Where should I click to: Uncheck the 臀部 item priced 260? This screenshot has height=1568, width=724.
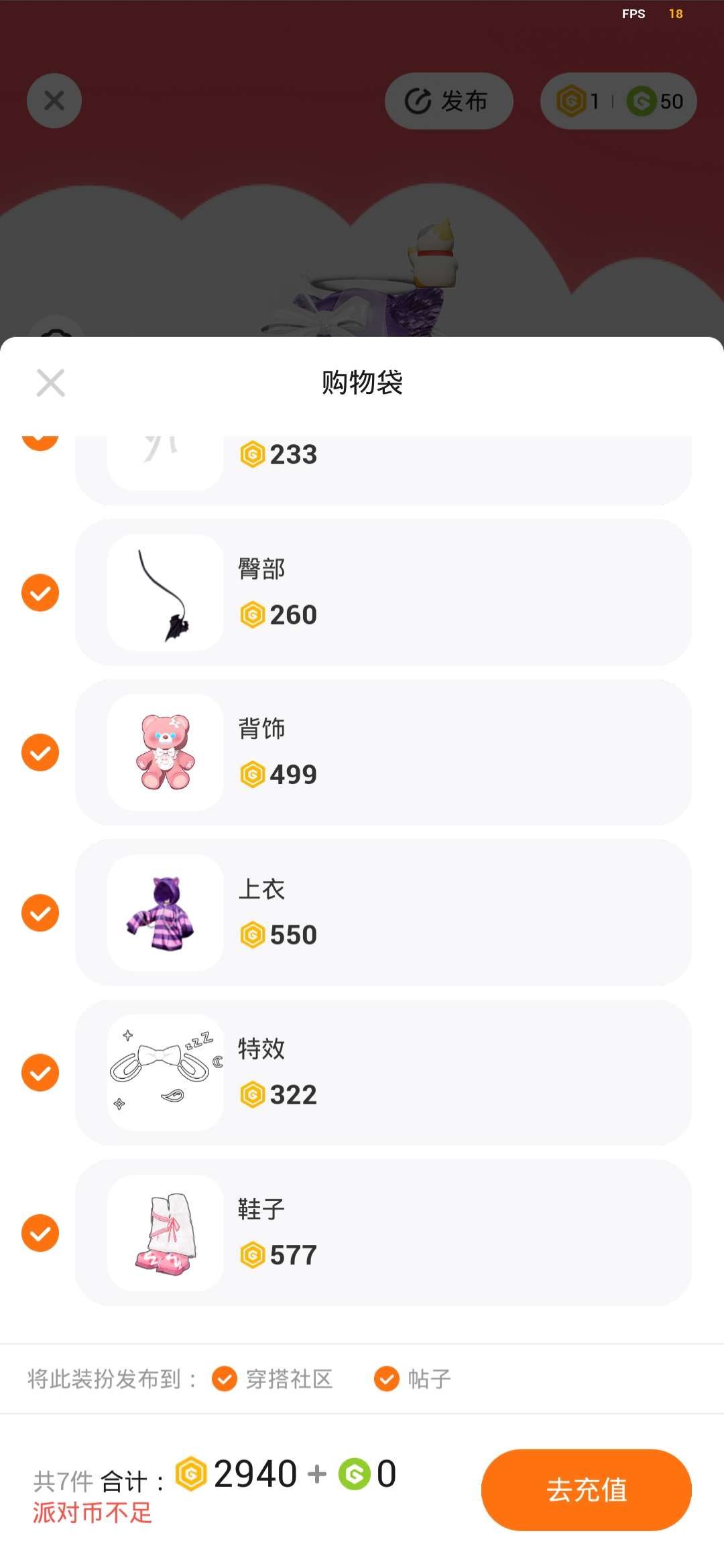(x=40, y=593)
